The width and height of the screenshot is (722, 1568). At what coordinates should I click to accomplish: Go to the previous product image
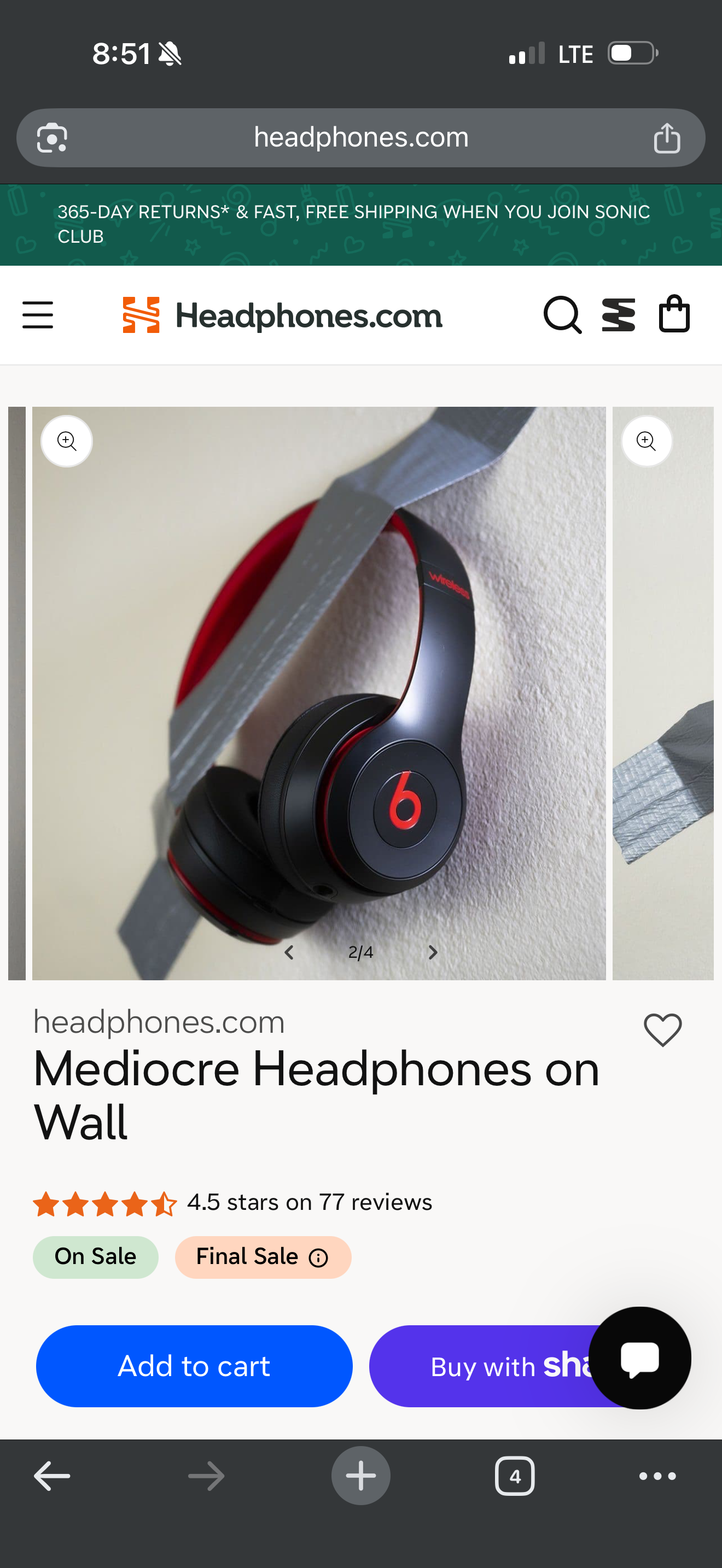point(289,952)
